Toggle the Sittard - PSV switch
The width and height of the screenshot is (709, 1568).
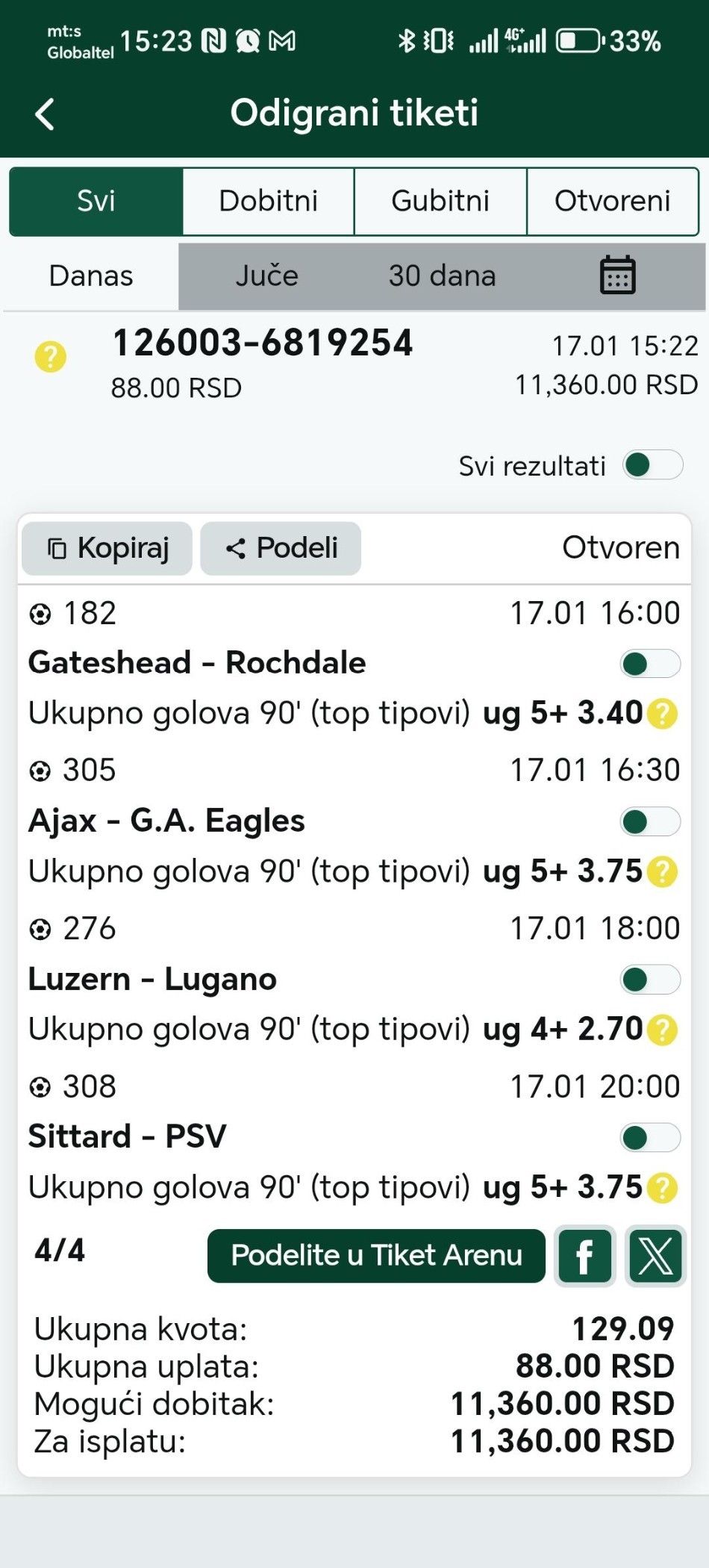pos(649,1138)
